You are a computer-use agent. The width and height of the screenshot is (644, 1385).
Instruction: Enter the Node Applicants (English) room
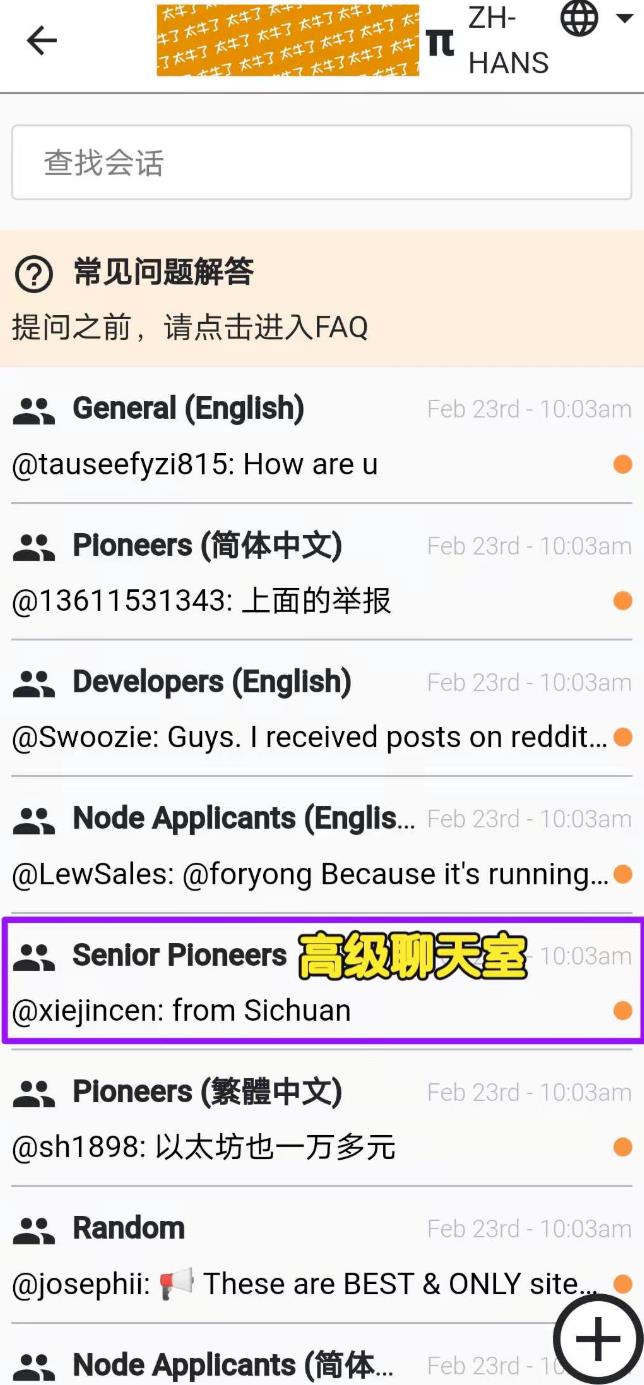click(x=322, y=845)
